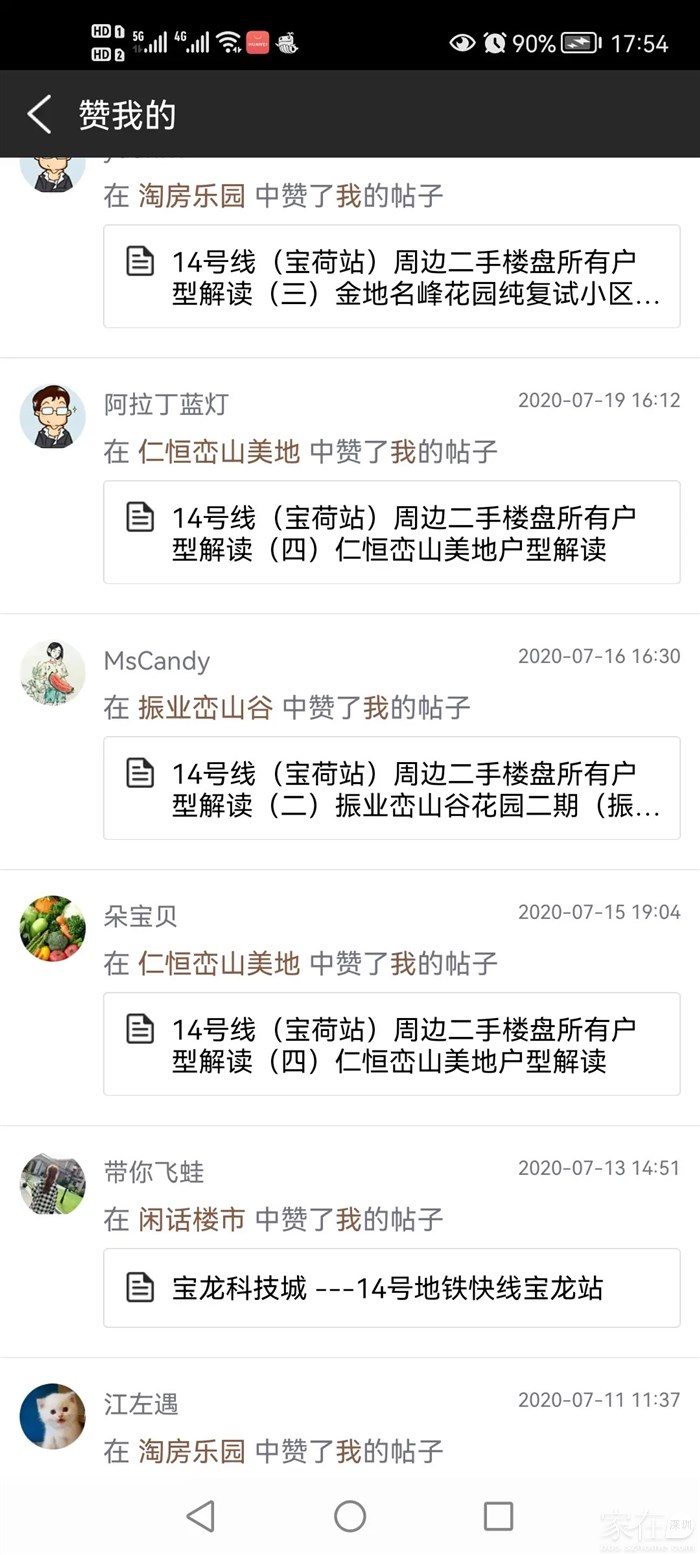700x1555 pixels.
Task: View 带你飞蛙's profile avatar
Action: tap(52, 1184)
